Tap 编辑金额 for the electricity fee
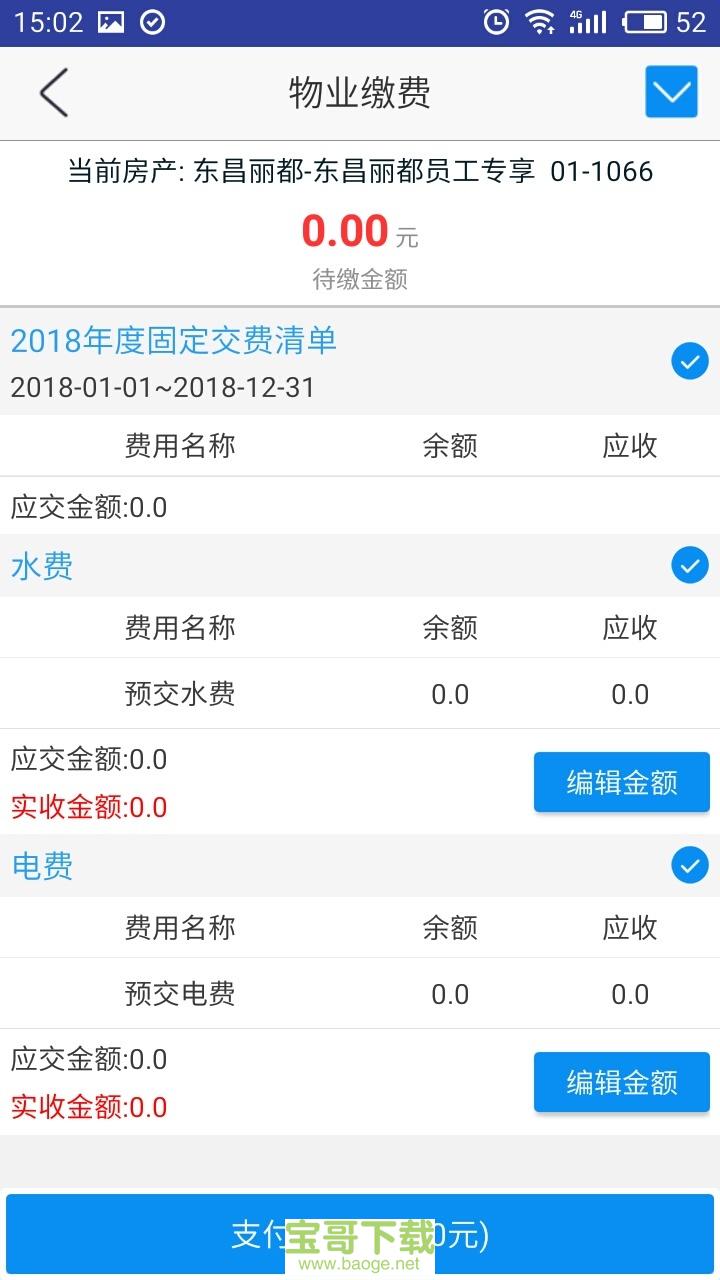Screen dimensions: 720x1280 point(621,1082)
